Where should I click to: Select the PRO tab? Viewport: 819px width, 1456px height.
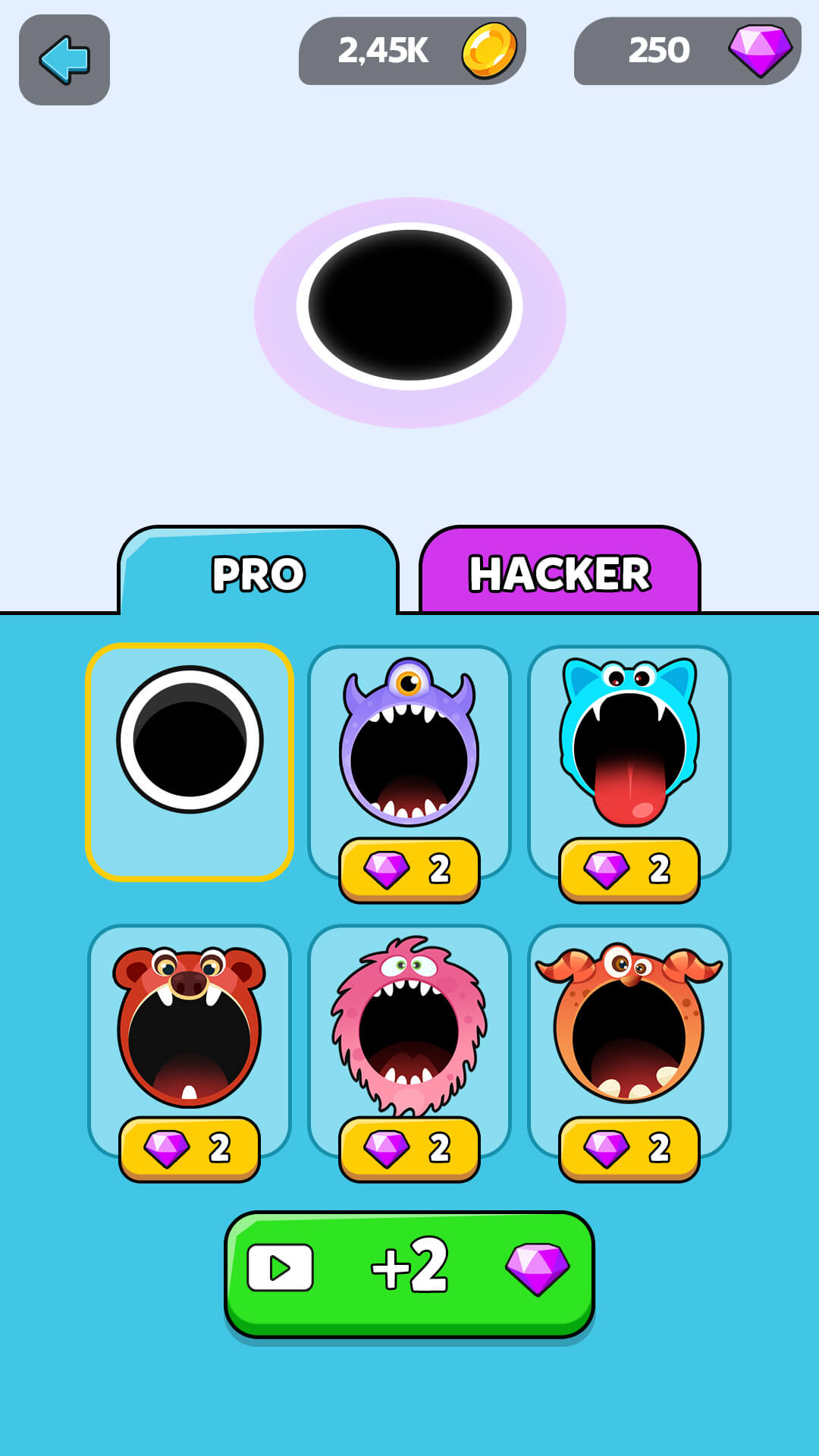click(x=258, y=570)
